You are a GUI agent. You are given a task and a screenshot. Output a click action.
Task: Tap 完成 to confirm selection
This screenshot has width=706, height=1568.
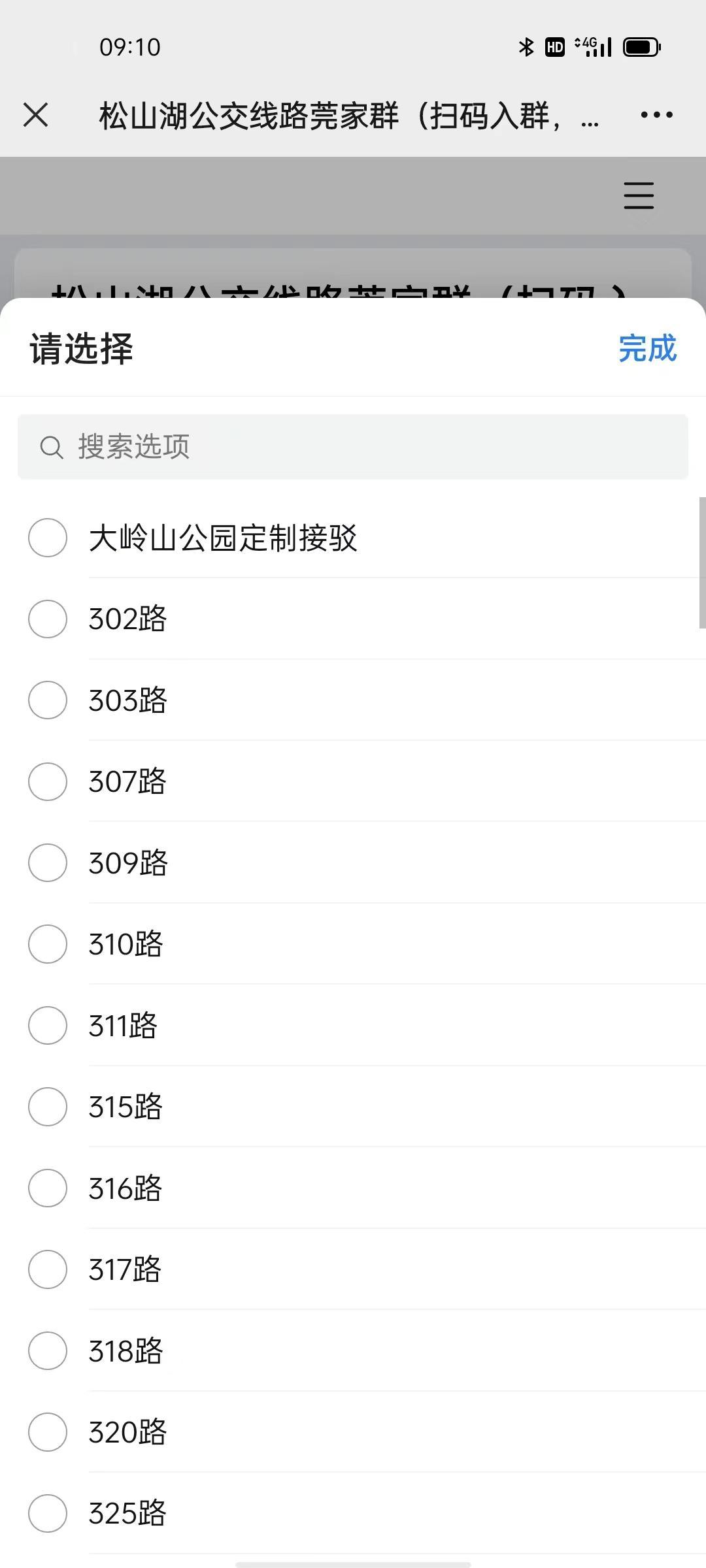[x=647, y=348]
